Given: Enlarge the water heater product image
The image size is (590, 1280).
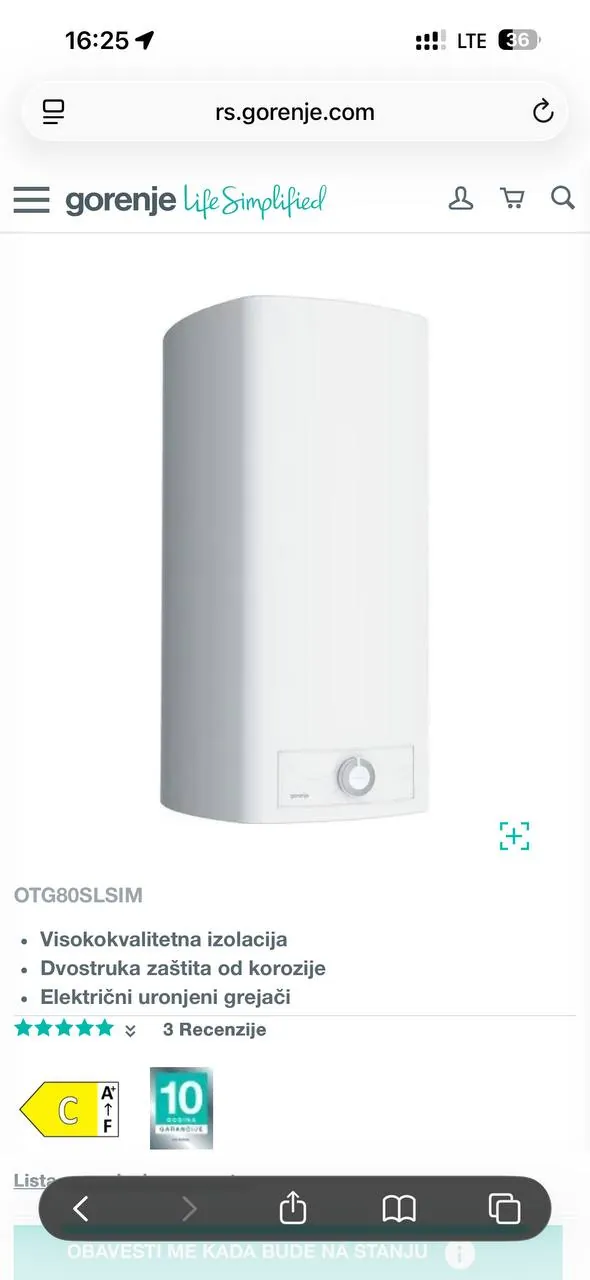Looking at the screenshot, I should 514,836.
